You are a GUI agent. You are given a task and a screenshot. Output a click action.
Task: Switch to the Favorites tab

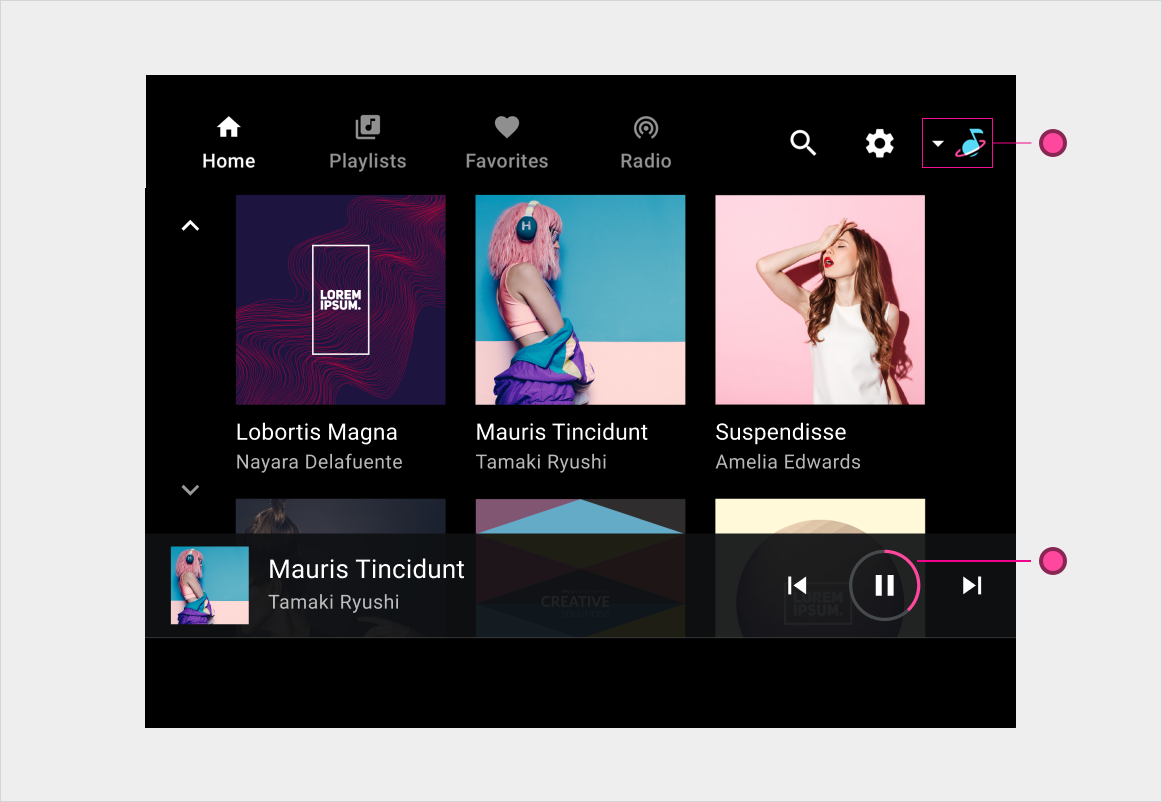coord(506,143)
